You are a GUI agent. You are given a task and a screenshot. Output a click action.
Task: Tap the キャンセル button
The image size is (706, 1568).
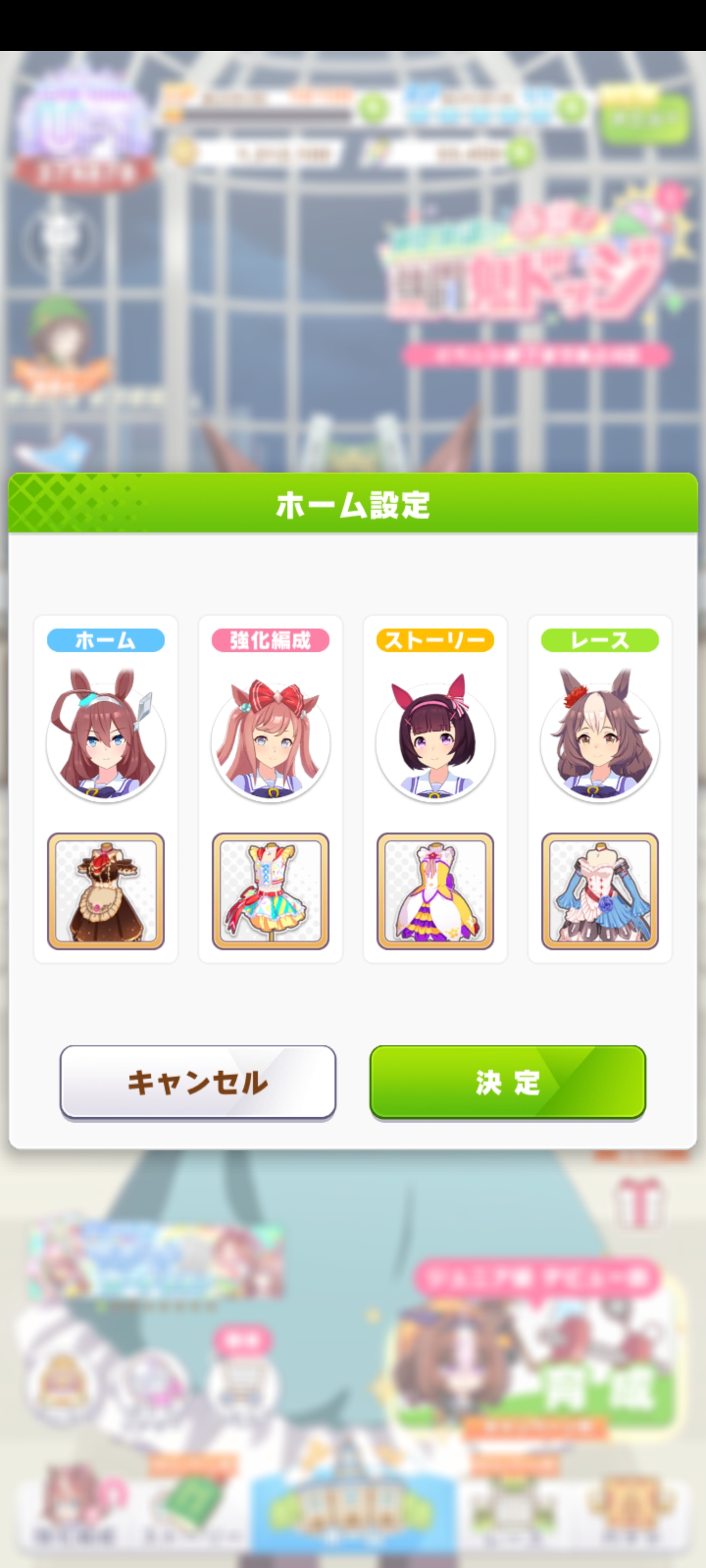click(x=198, y=1081)
